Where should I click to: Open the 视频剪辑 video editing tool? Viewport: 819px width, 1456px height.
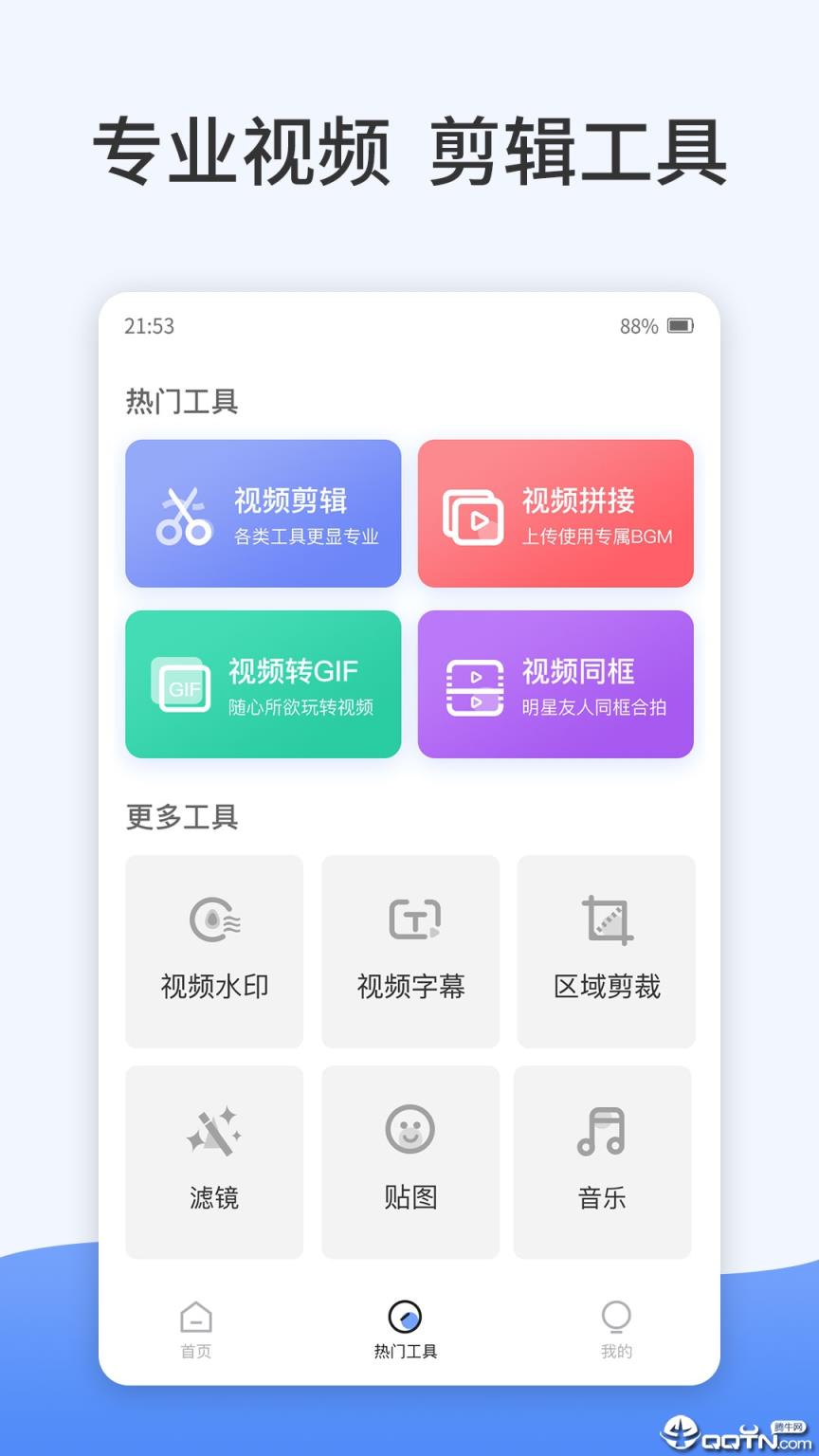click(x=264, y=514)
